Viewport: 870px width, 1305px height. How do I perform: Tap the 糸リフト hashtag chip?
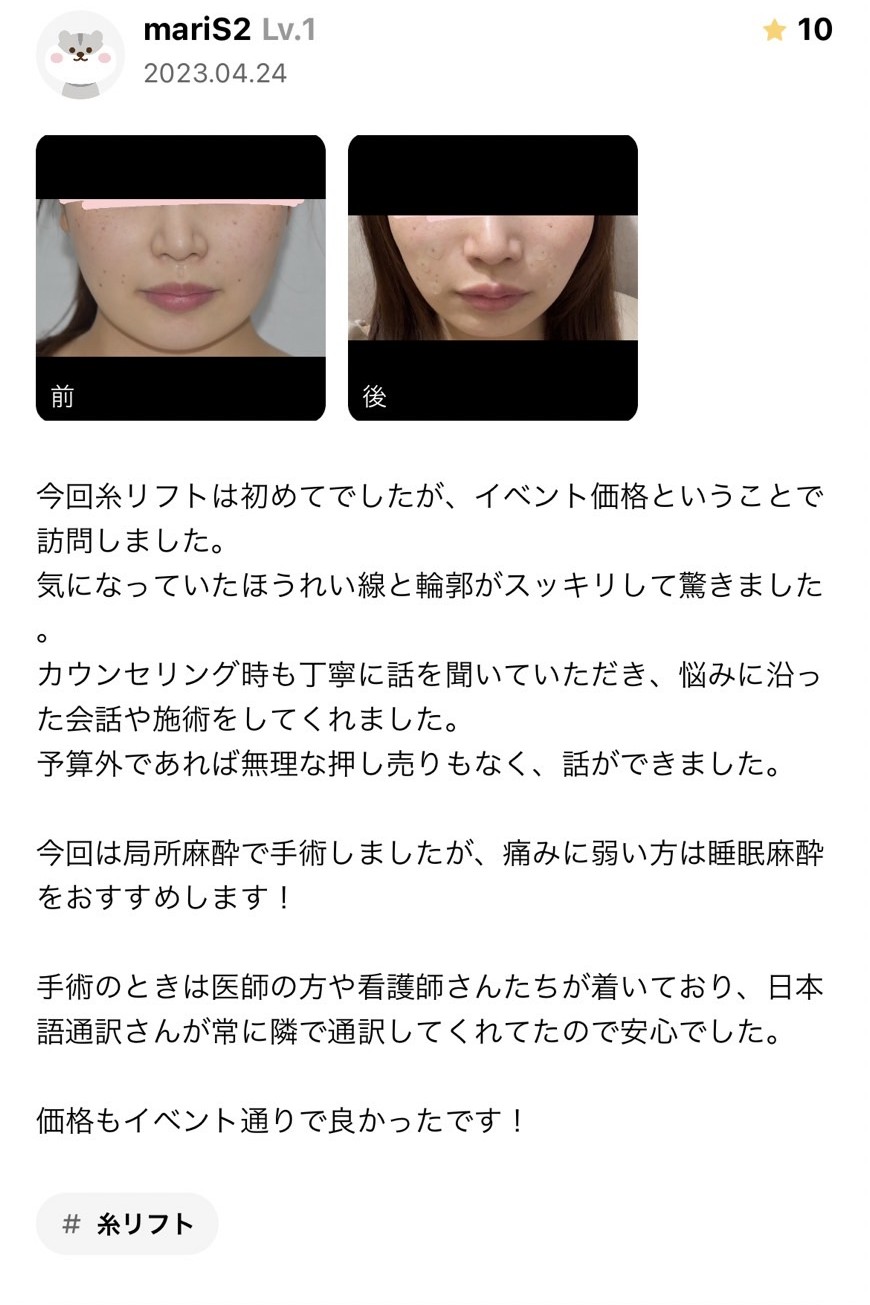point(127,1224)
